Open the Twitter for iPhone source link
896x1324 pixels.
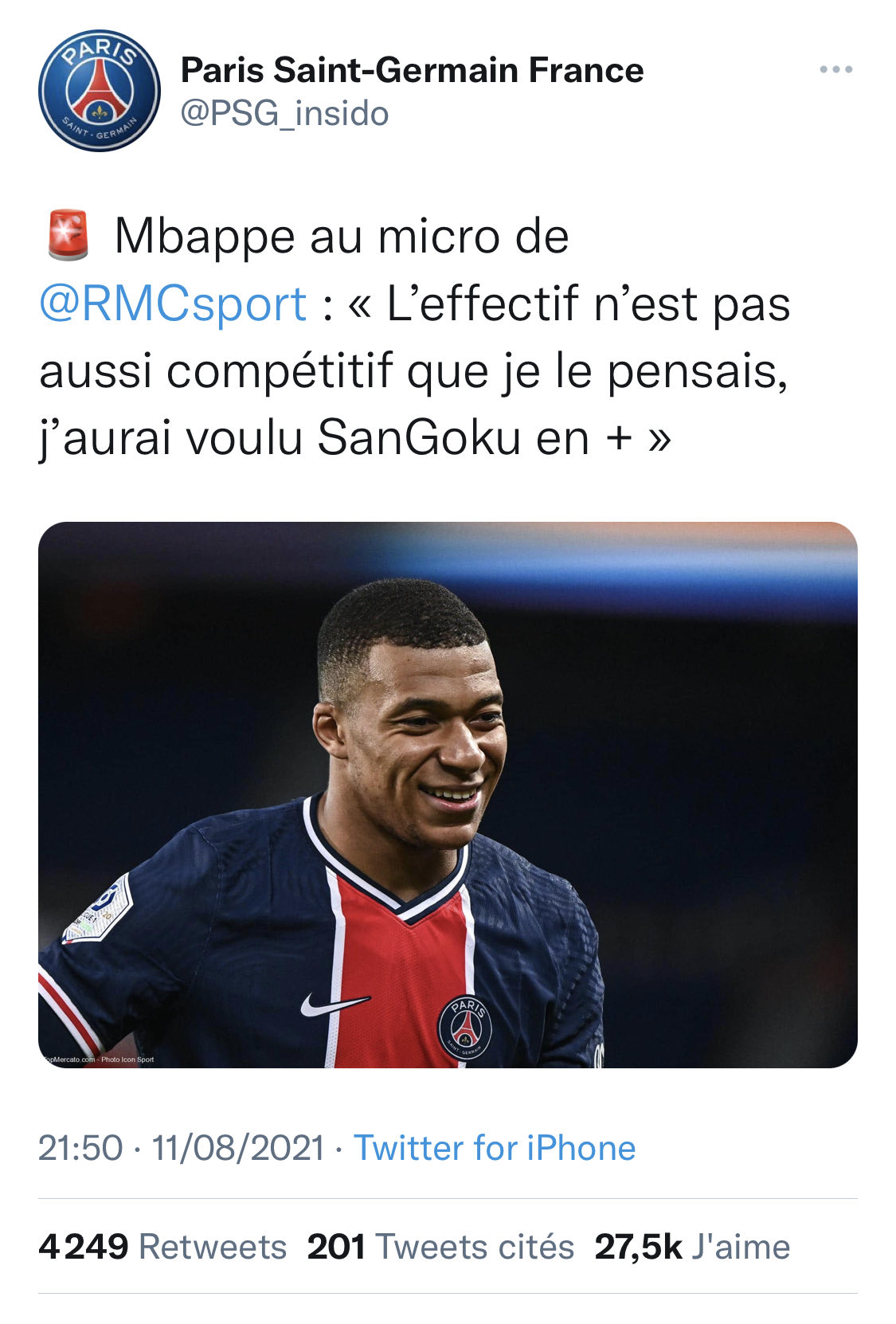tap(494, 1148)
